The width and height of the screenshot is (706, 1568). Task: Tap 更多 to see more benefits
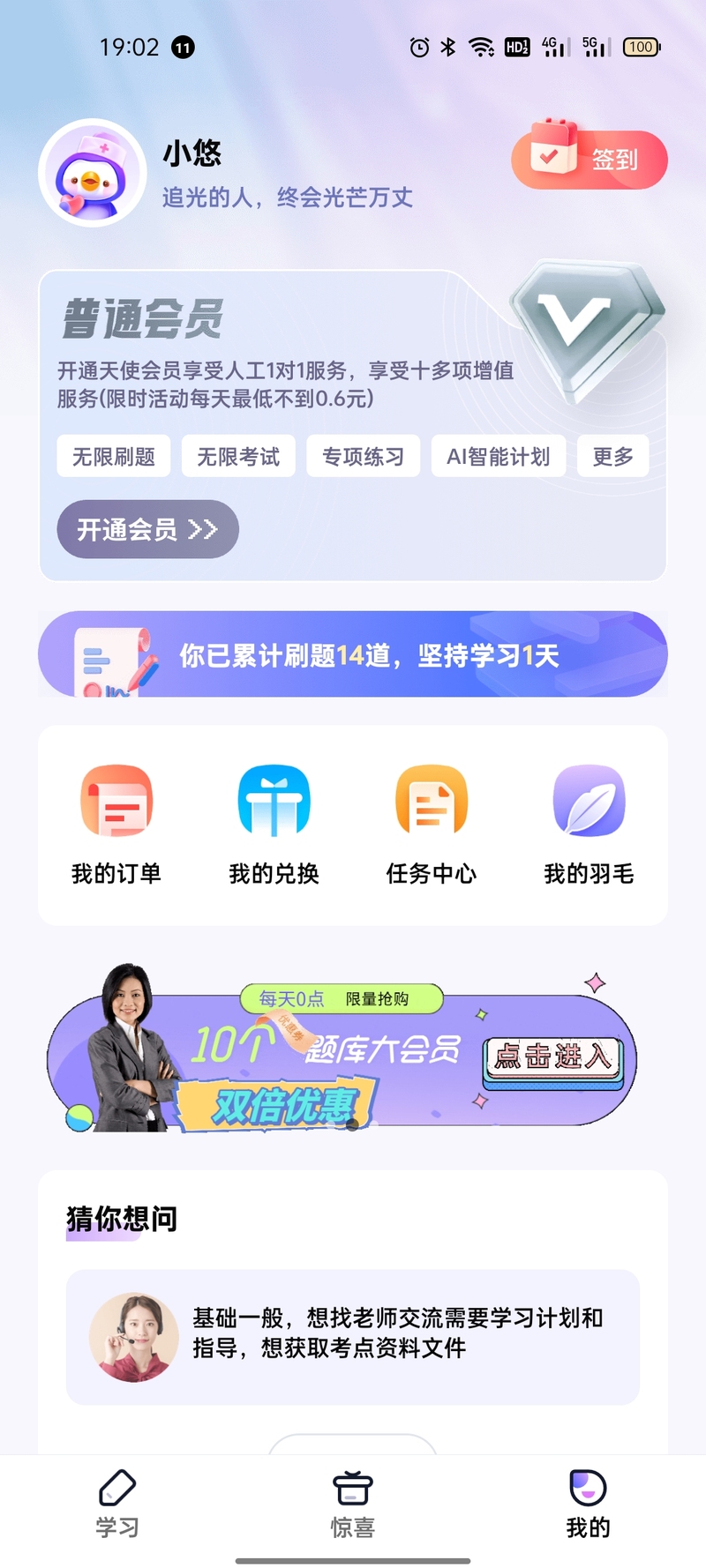click(x=612, y=457)
